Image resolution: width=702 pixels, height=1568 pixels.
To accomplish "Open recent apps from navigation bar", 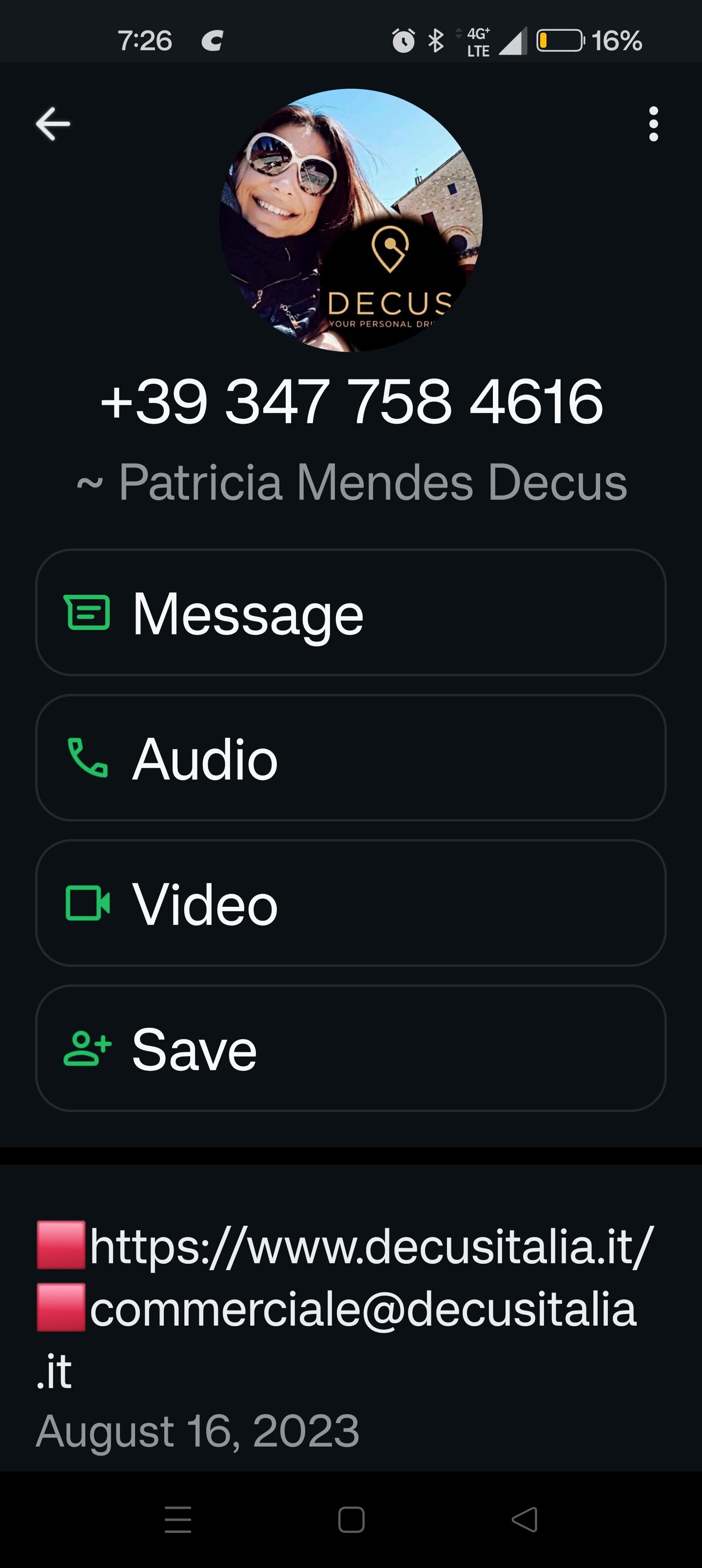I will 178,1520.
